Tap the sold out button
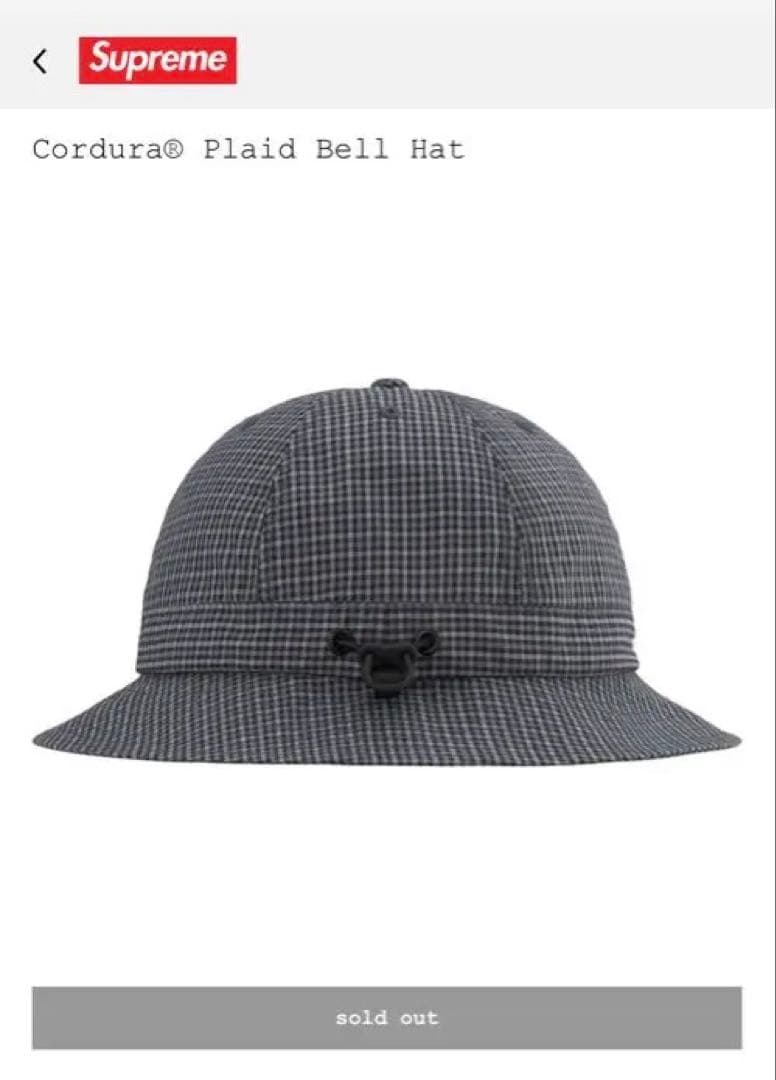Image resolution: width=776 pixels, height=1080 pixels. click(387, 1018)
